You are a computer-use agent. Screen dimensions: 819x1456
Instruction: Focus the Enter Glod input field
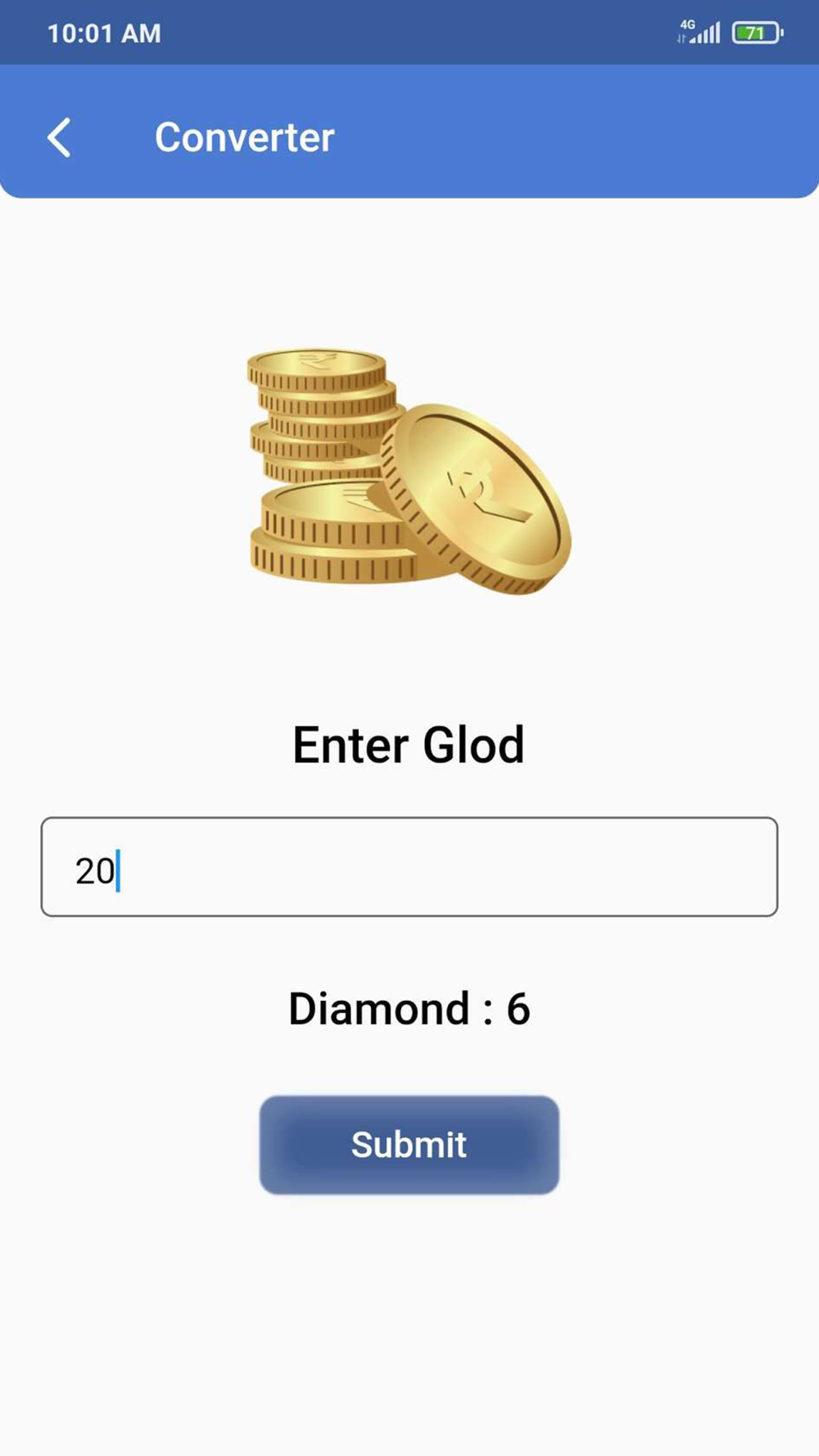(x=409, y=867)
